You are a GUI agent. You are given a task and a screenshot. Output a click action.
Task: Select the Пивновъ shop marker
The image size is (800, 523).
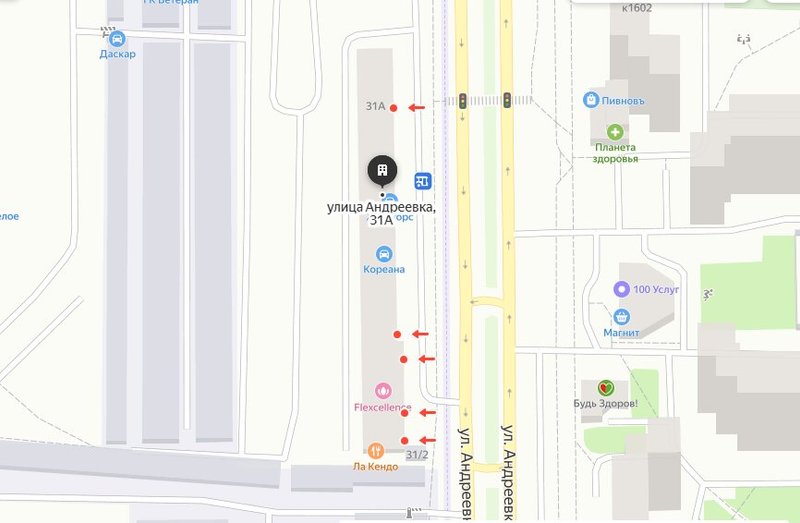(591, 100)
